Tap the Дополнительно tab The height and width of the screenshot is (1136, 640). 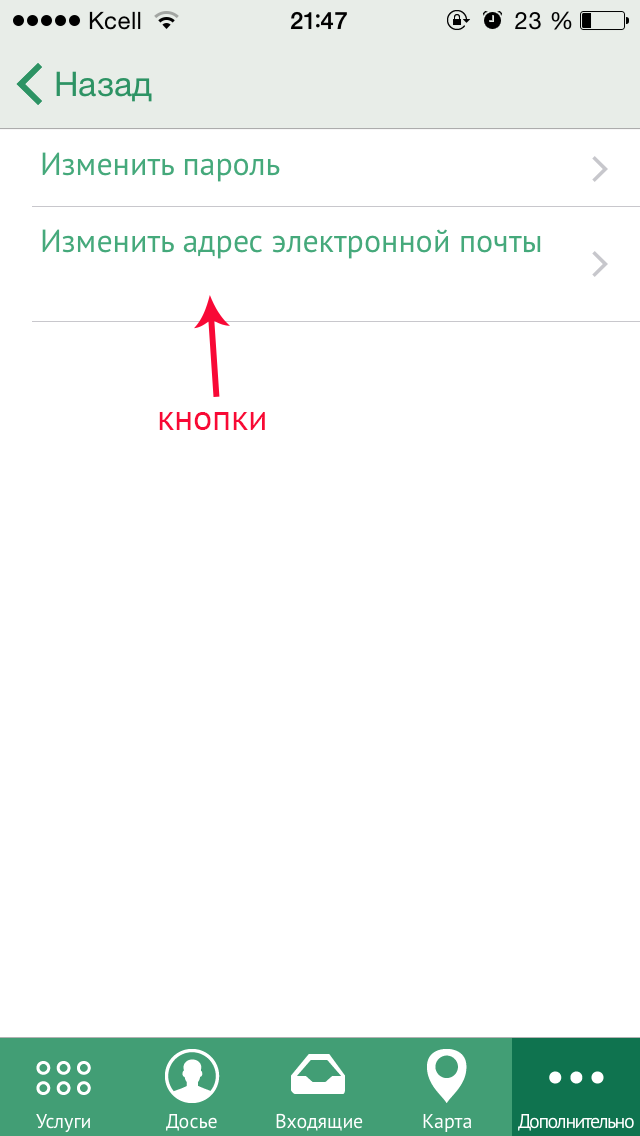[575, 1087]
